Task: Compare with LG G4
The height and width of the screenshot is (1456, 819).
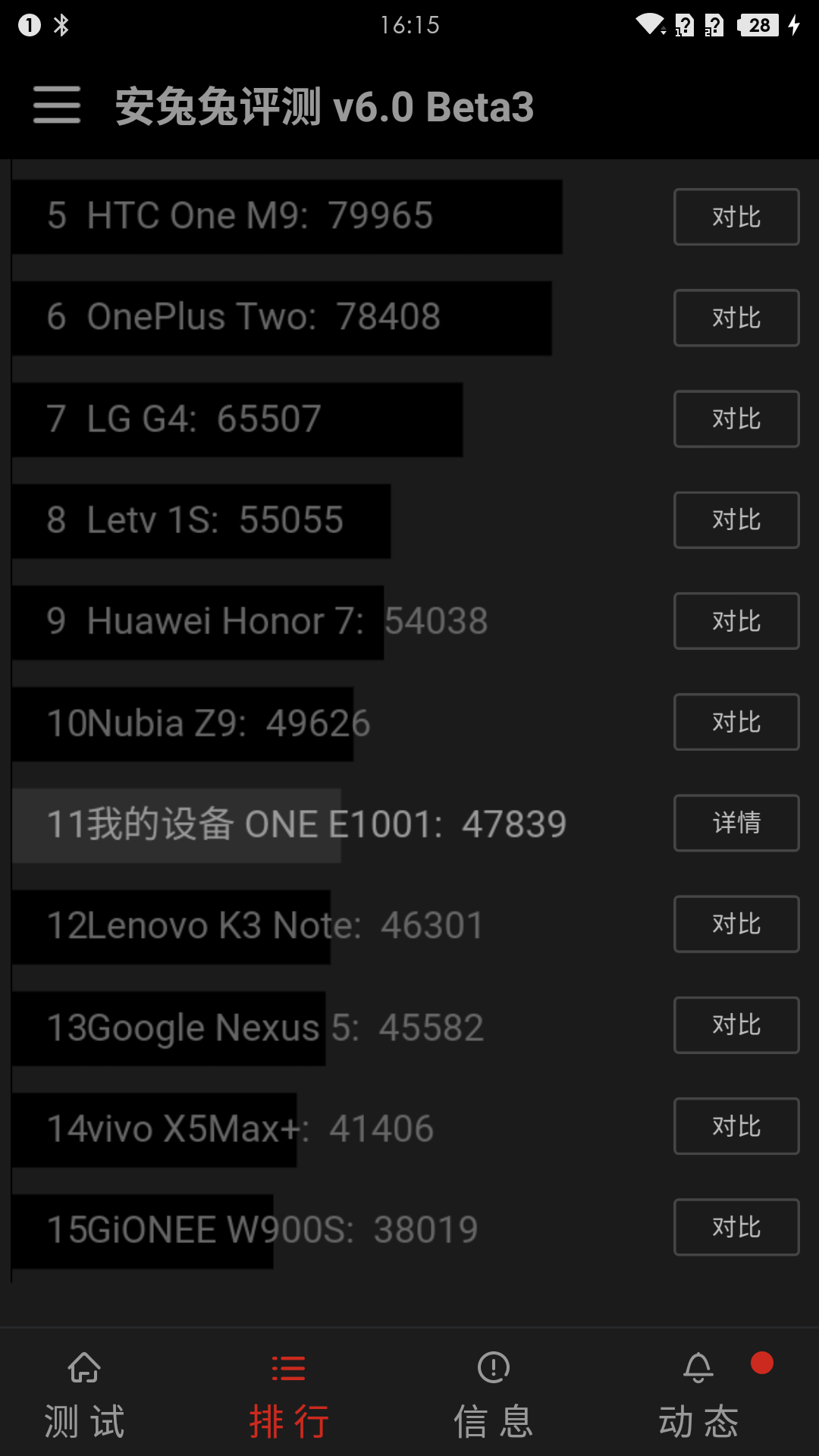Action: [736, 419]
